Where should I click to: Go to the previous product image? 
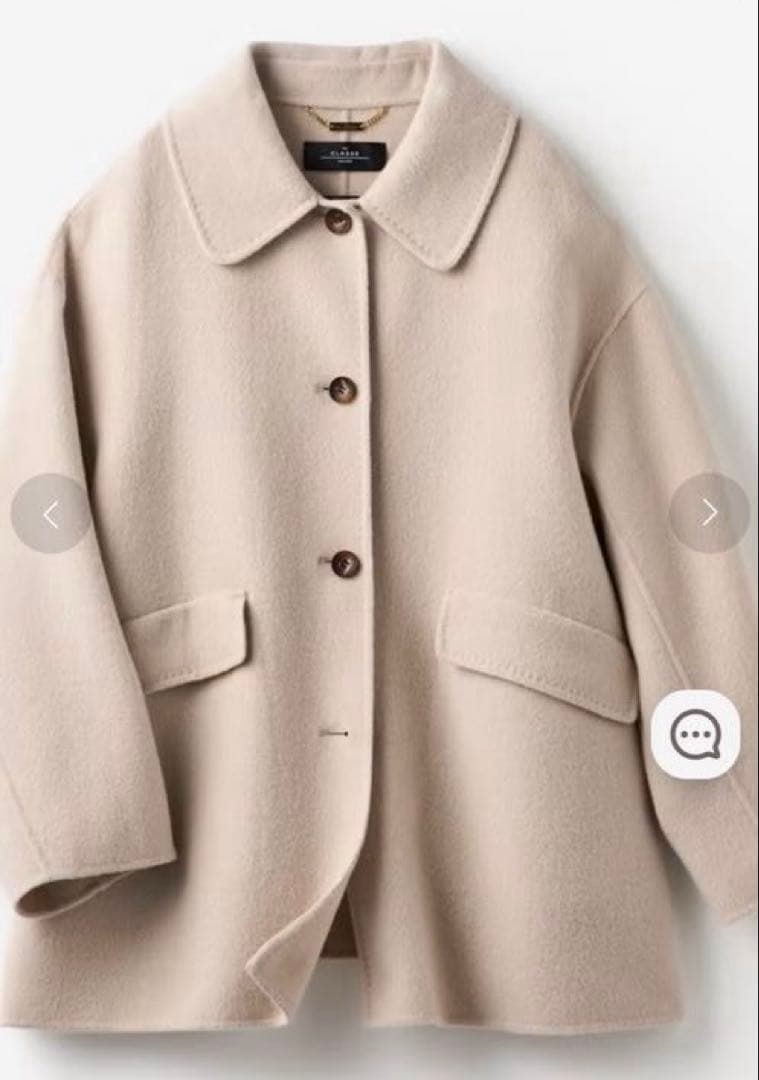click(51, 514)
